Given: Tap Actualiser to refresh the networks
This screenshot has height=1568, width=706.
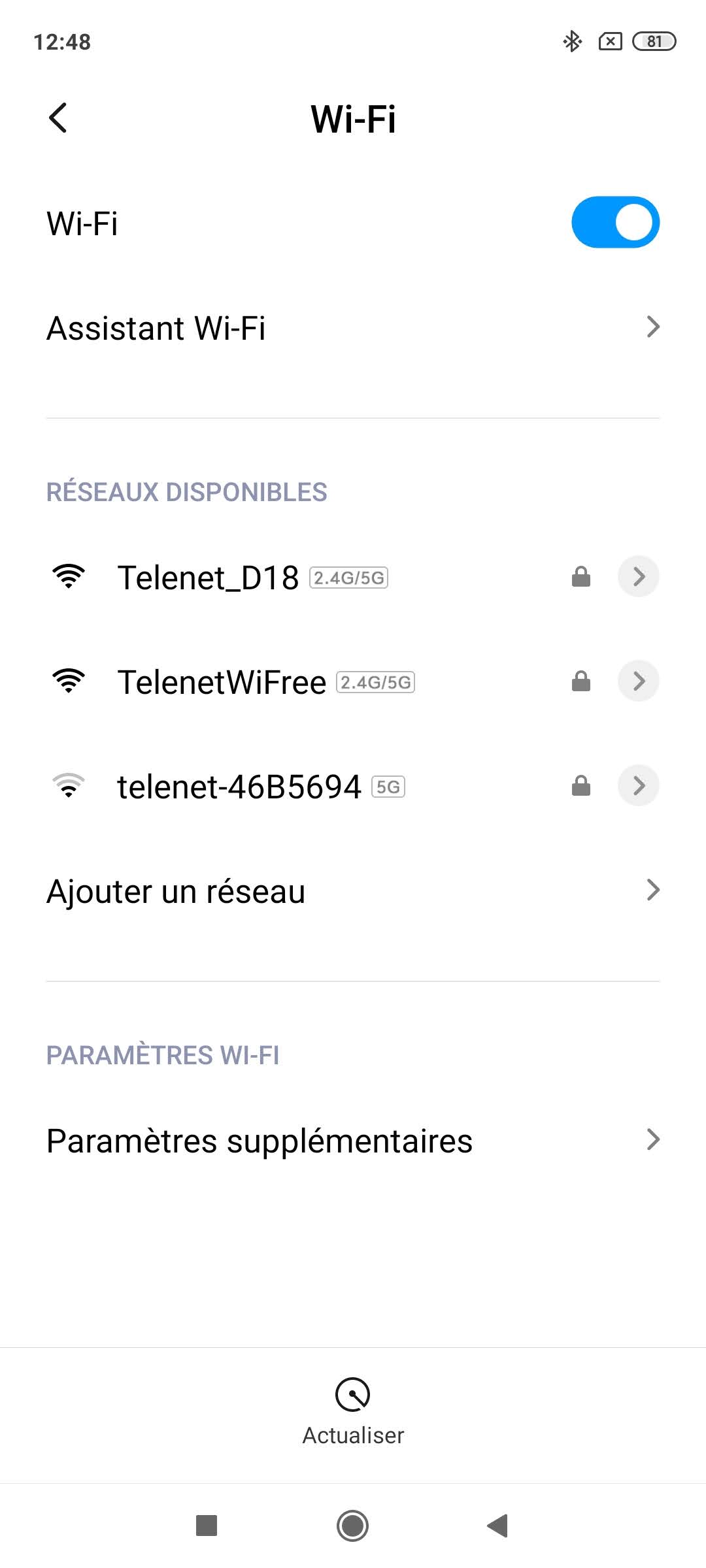Looking at the screenshot, I should pos(353,1411).
